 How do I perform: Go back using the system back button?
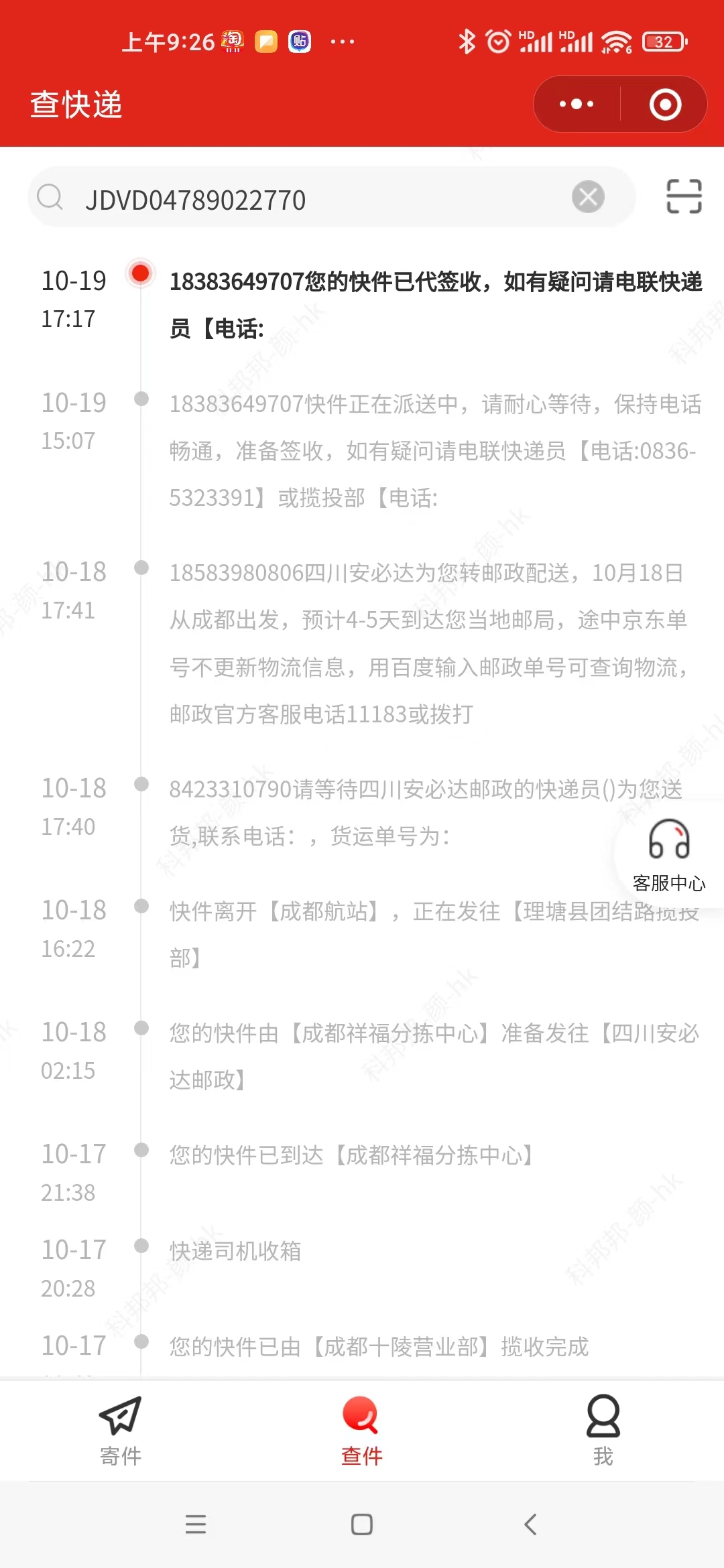point(530,1524)
